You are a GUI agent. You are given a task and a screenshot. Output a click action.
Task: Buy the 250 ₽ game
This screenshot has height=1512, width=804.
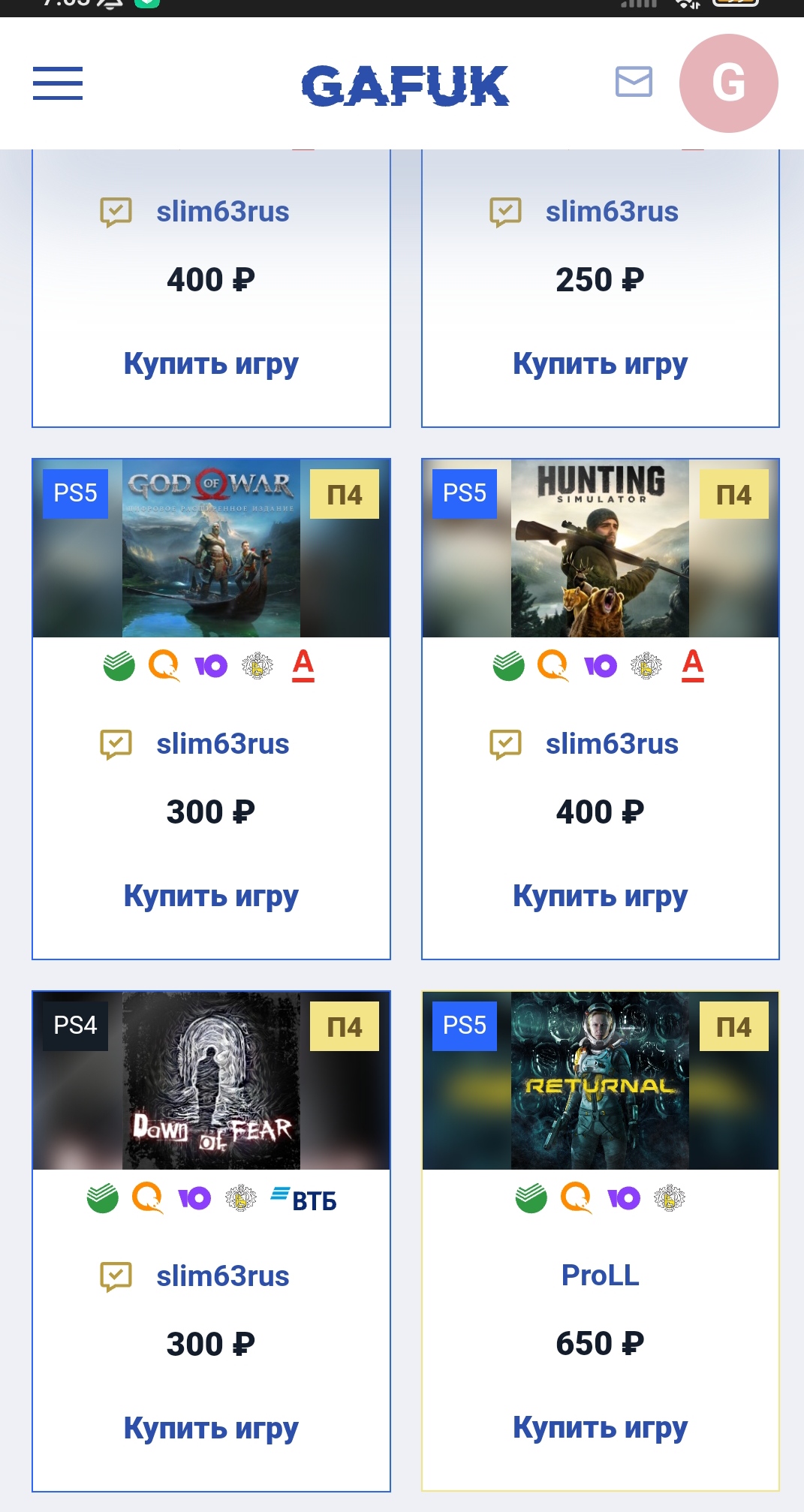600,364
